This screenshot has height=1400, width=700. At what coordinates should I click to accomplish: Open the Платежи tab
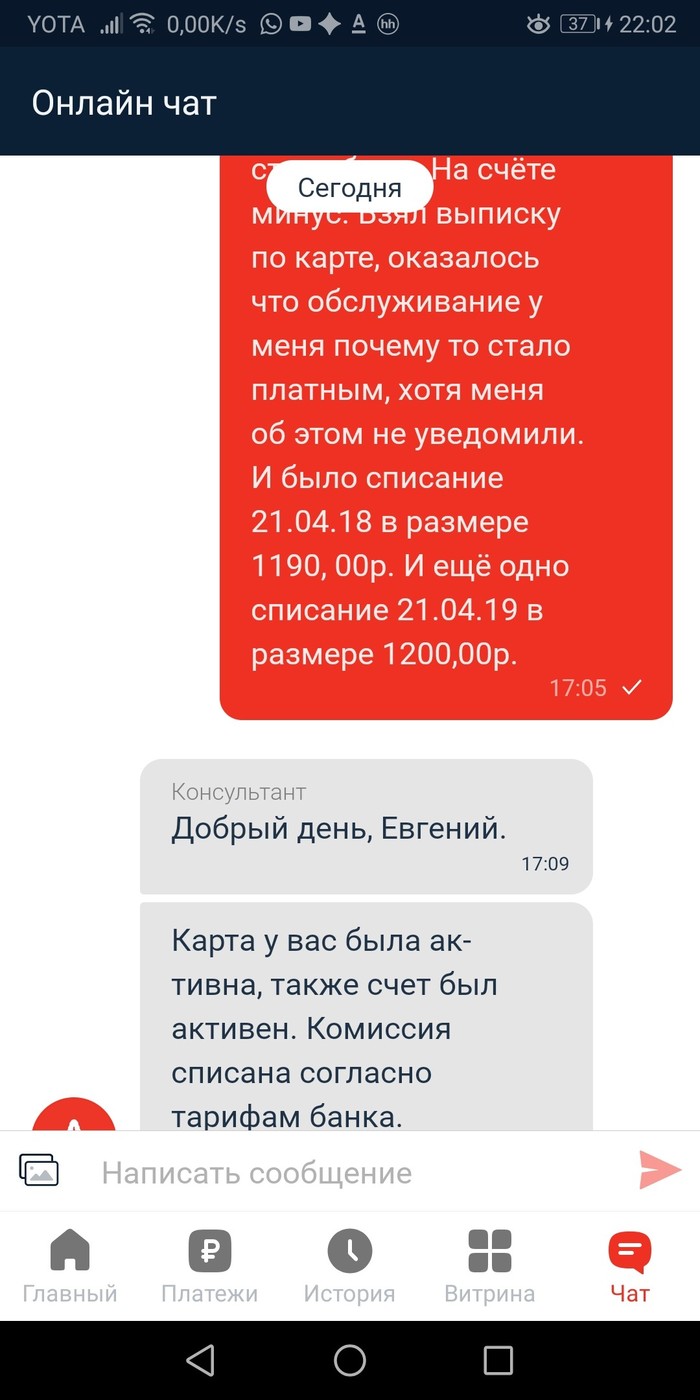click(x=210, y=1265)
